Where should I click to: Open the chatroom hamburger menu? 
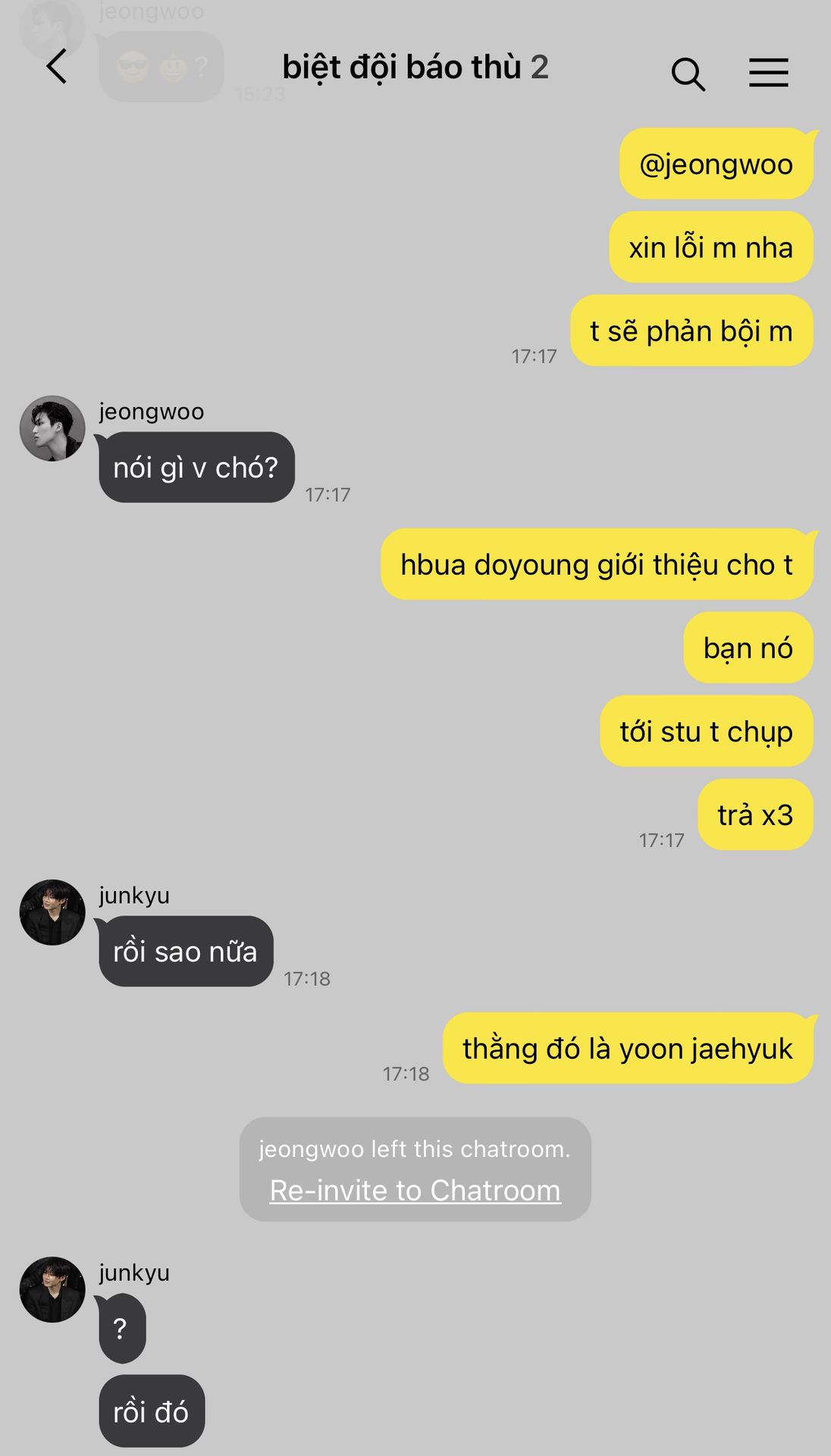point(768,73)
